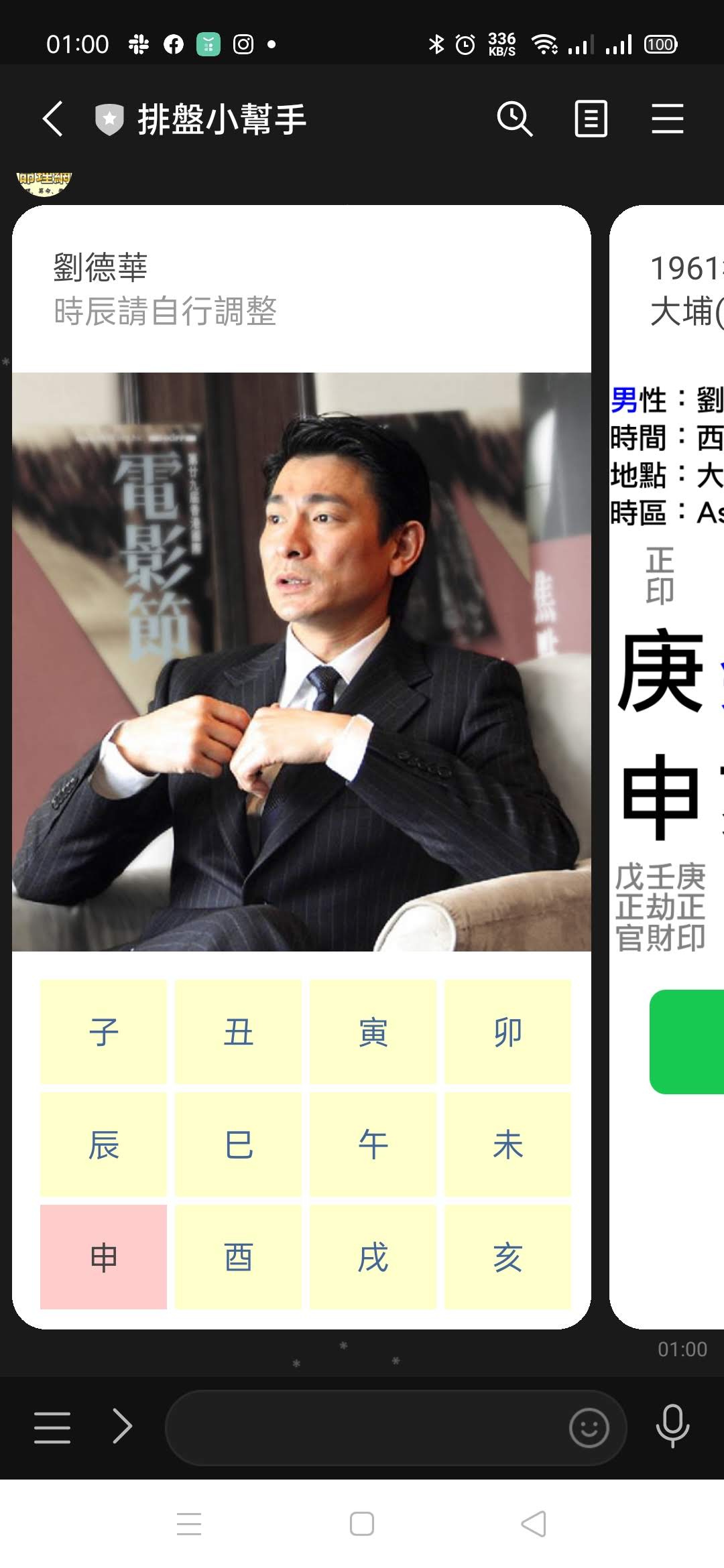Go back from the 排盤小幫手 chat
The image size is (724, 1568).
tap(52, 119)
